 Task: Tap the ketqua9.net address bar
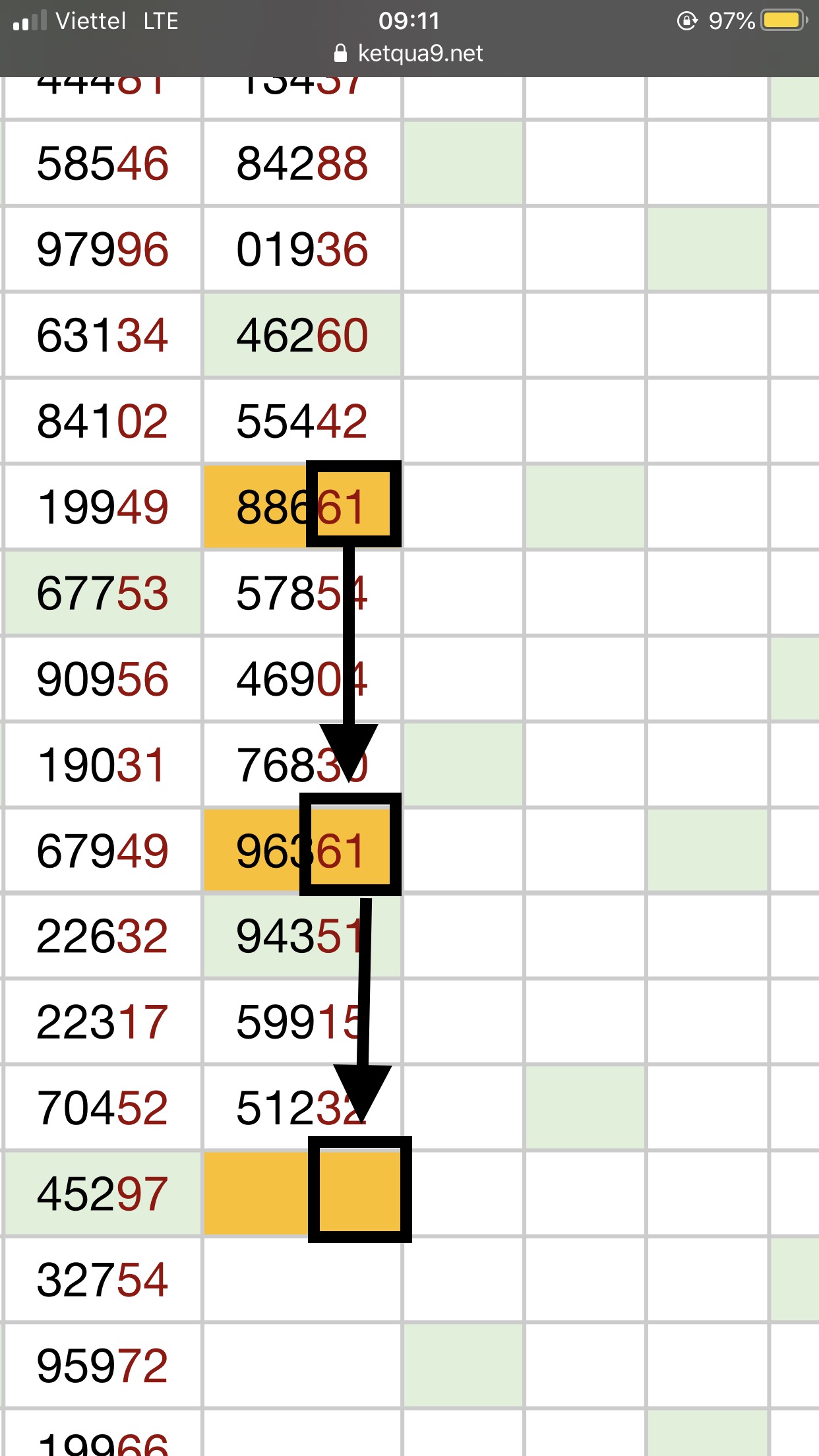409,53
